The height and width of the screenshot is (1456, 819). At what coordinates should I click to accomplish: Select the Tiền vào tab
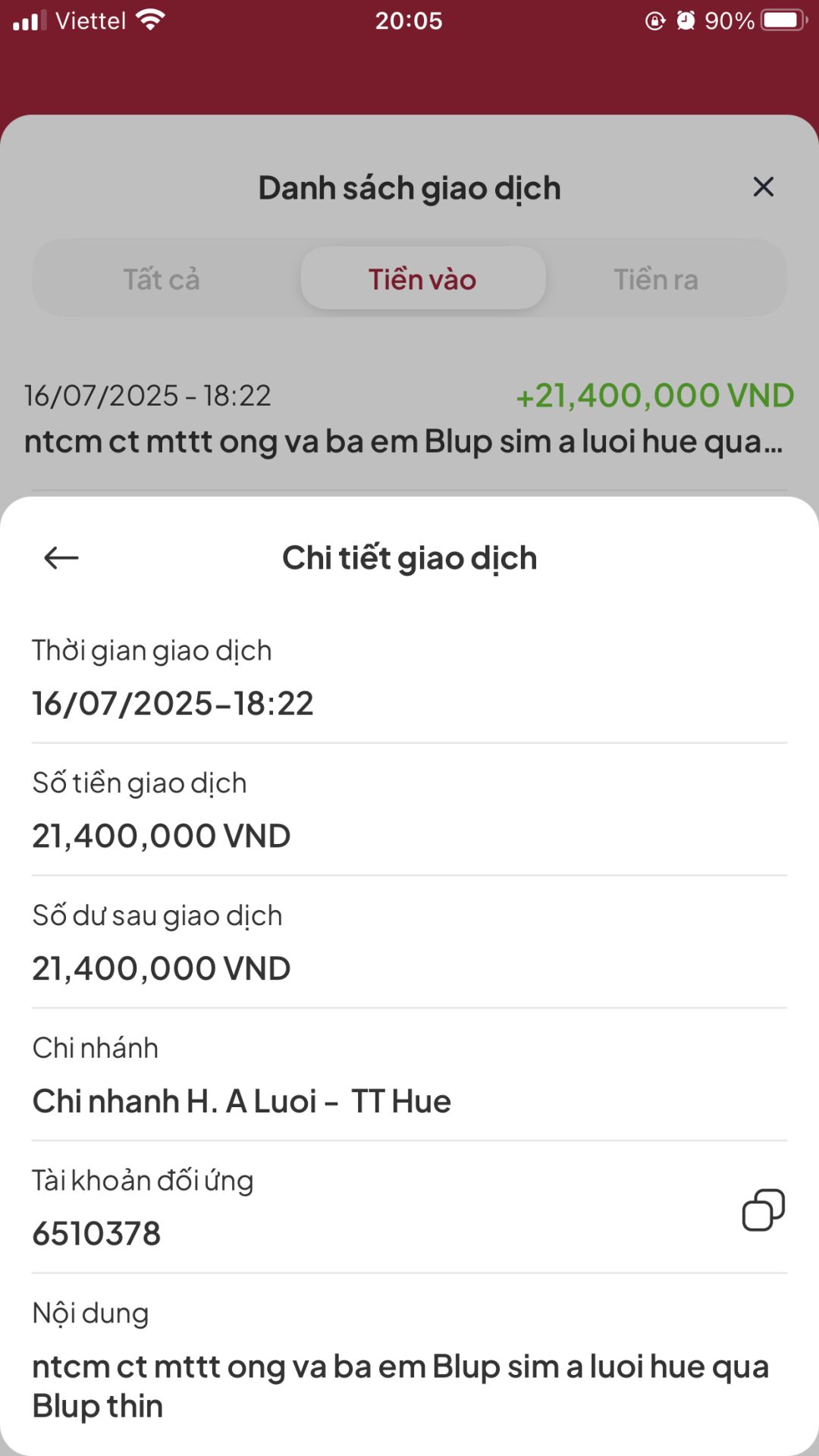422,279
